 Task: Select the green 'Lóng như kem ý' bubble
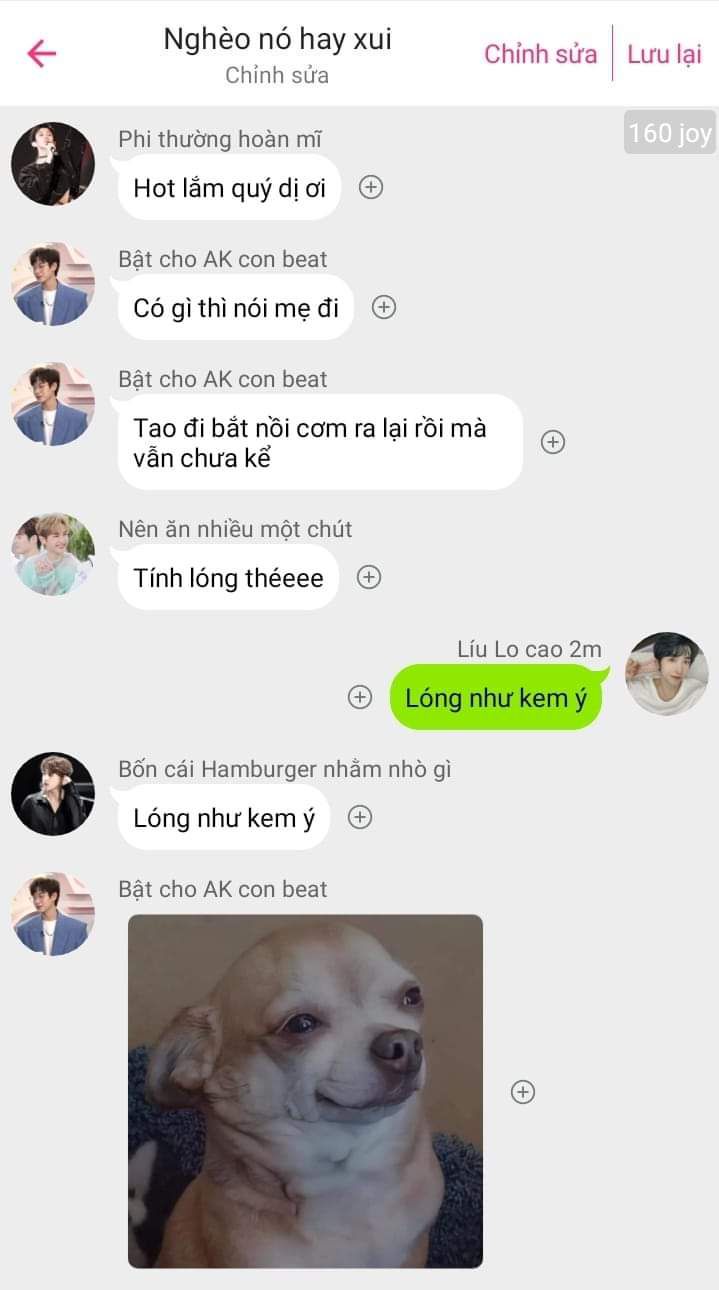pos(496,697)
